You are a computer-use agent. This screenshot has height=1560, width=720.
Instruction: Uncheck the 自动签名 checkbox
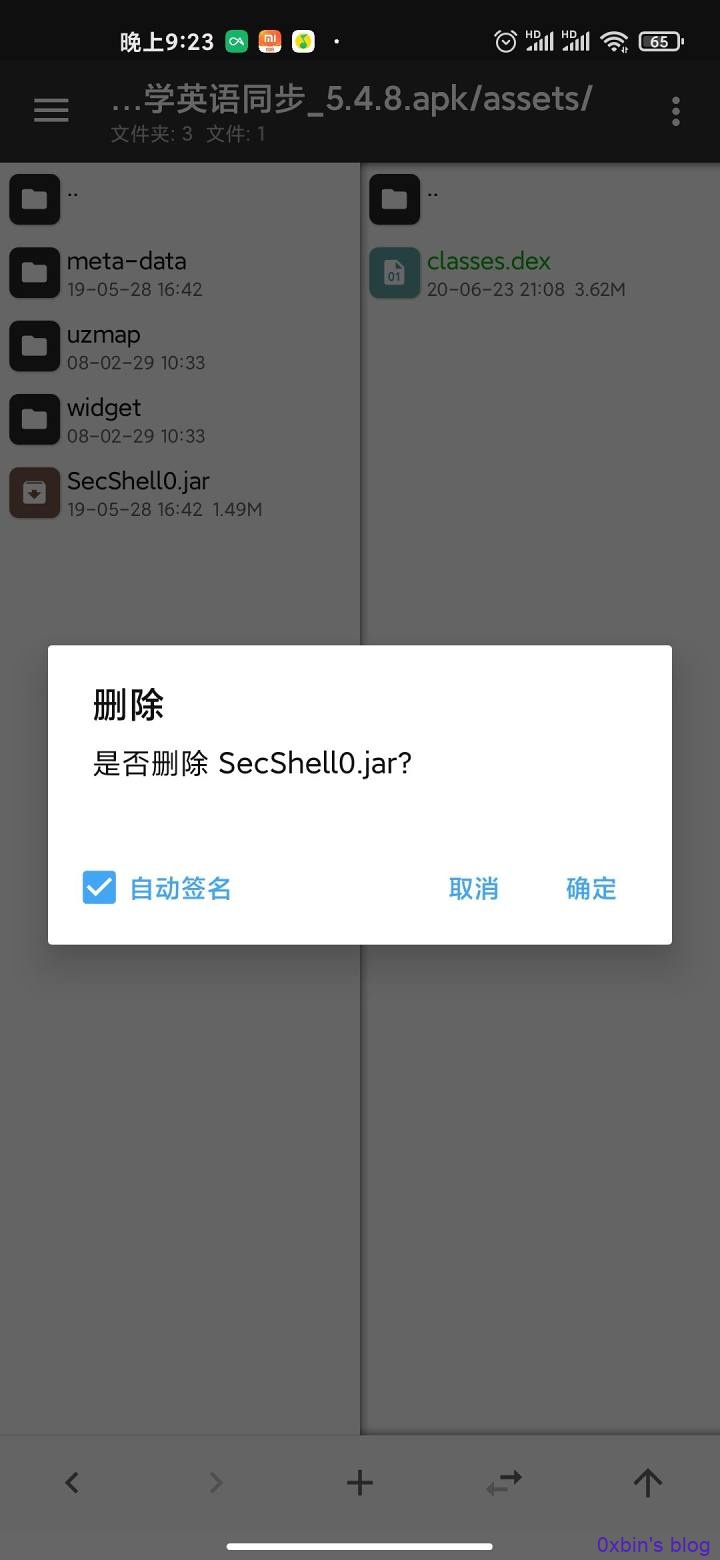pyautogui.click(x=100, y=887)
